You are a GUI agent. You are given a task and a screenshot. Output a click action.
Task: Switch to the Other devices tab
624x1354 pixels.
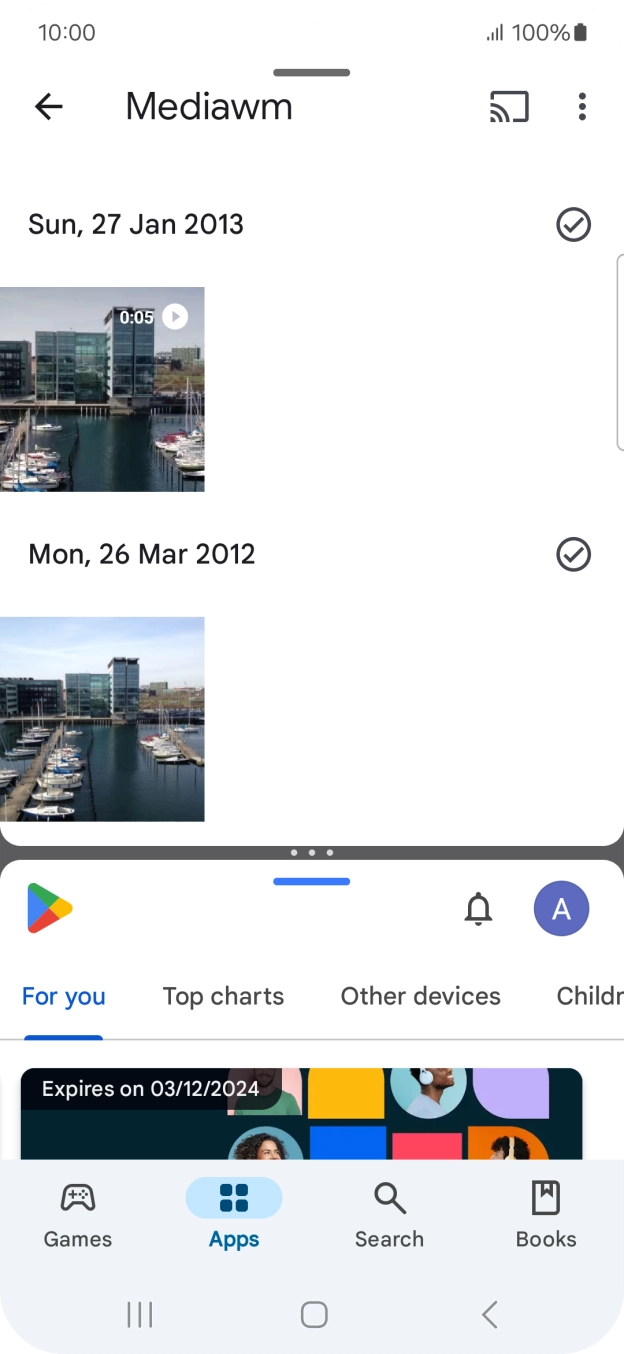(x=420, y=996)
